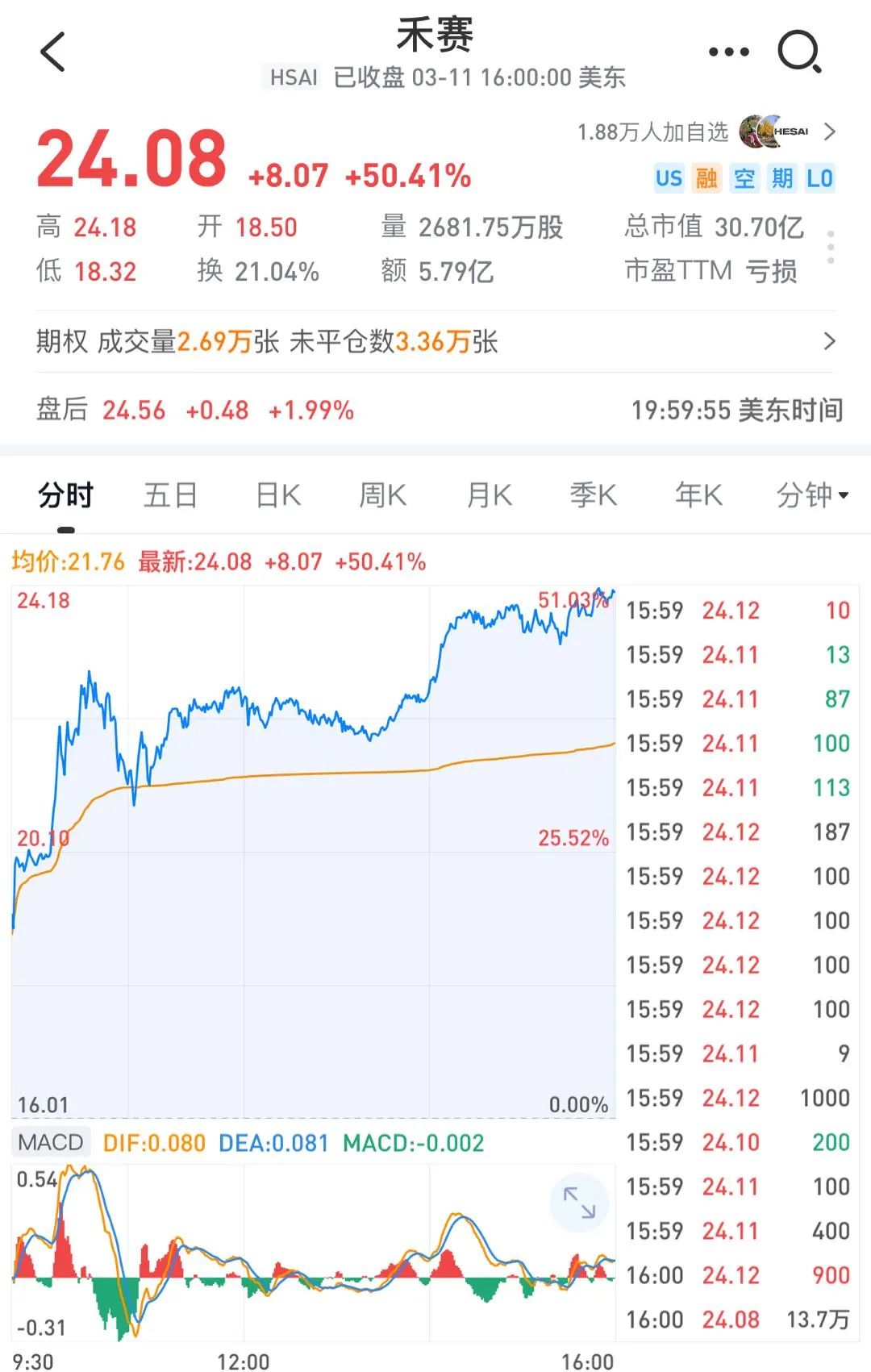Open the three-dot more options menu
This screenshot has height=1372, width=871.
click(x=728, y=52)
